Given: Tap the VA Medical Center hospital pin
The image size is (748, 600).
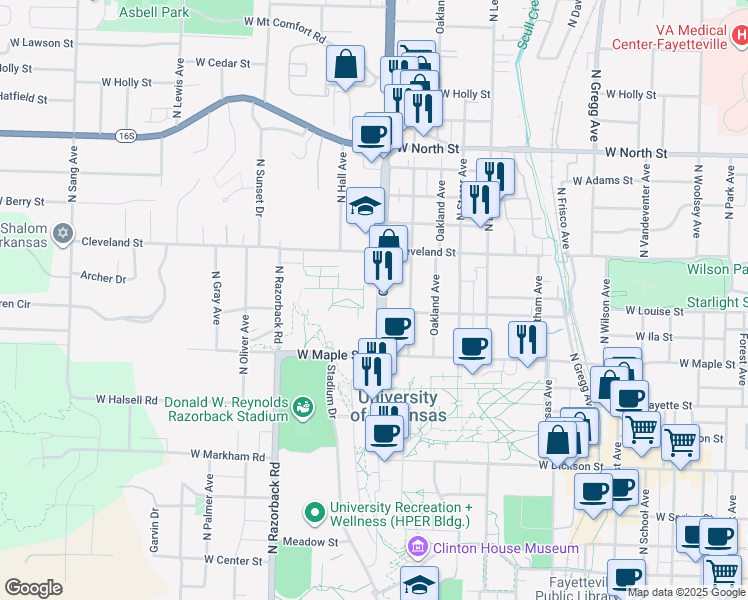Looking at the screenshot, I should point(739,37).
